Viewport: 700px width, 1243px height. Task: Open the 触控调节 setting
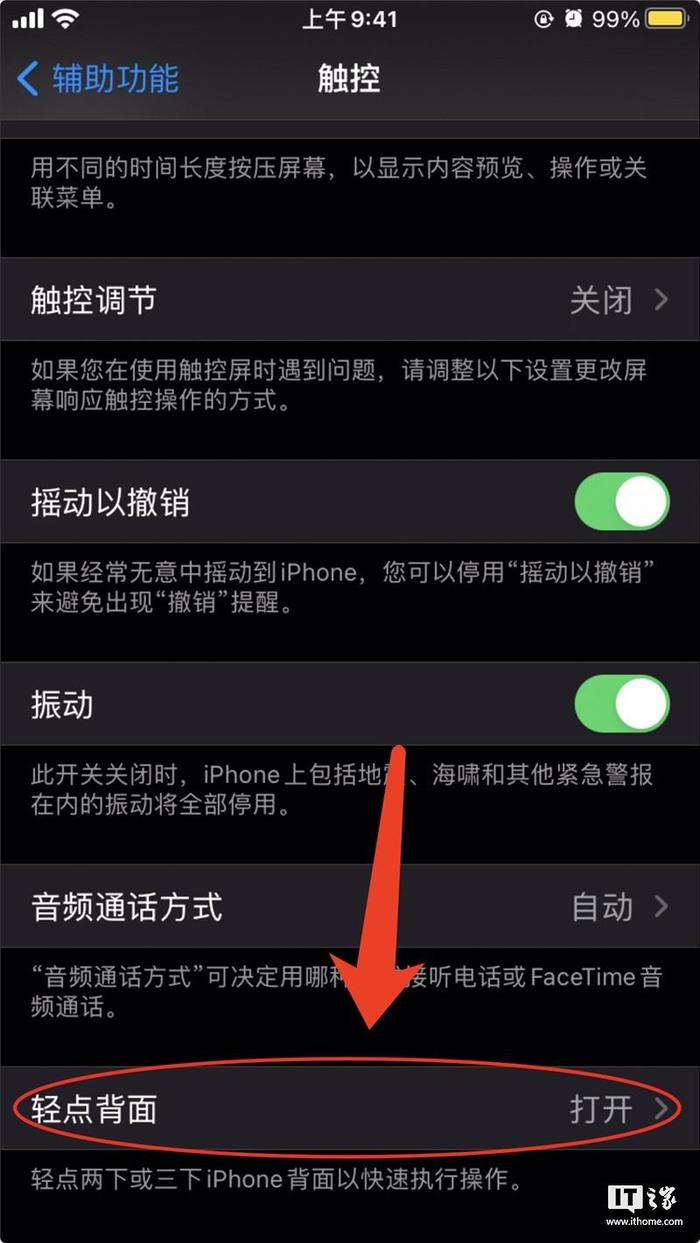(x=350, y=300)
